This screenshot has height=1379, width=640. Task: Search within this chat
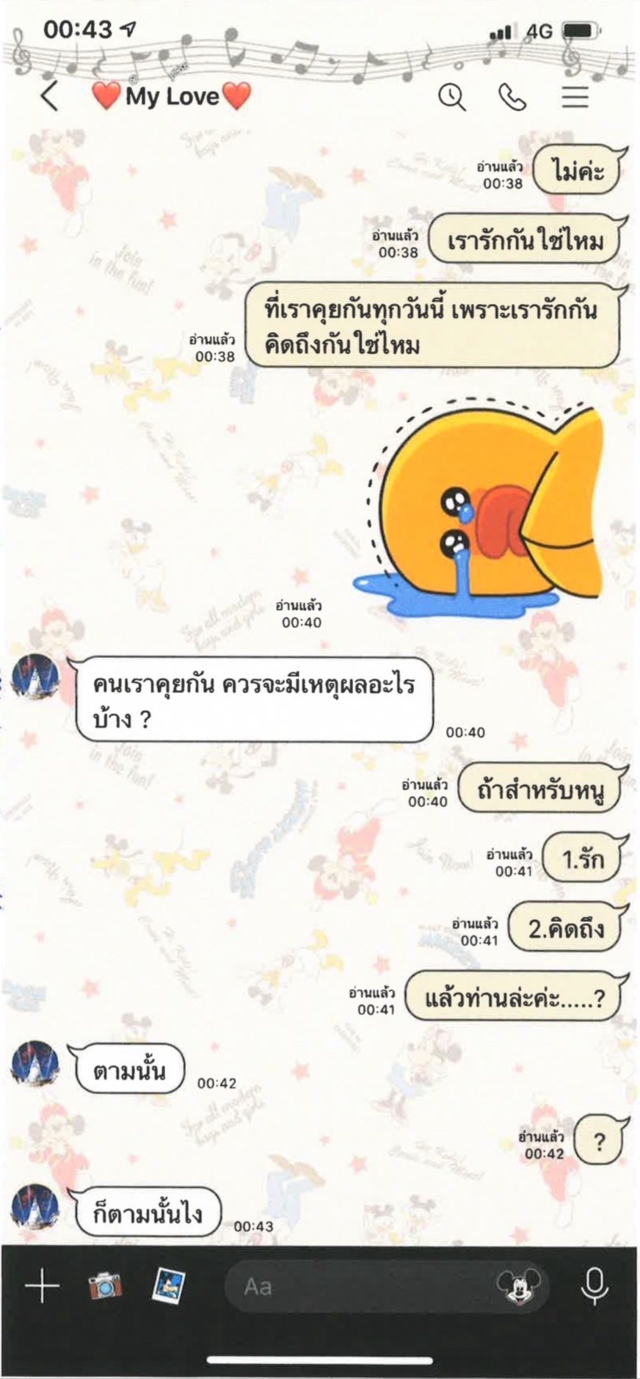pyautogui.click(x=453, y=97)
